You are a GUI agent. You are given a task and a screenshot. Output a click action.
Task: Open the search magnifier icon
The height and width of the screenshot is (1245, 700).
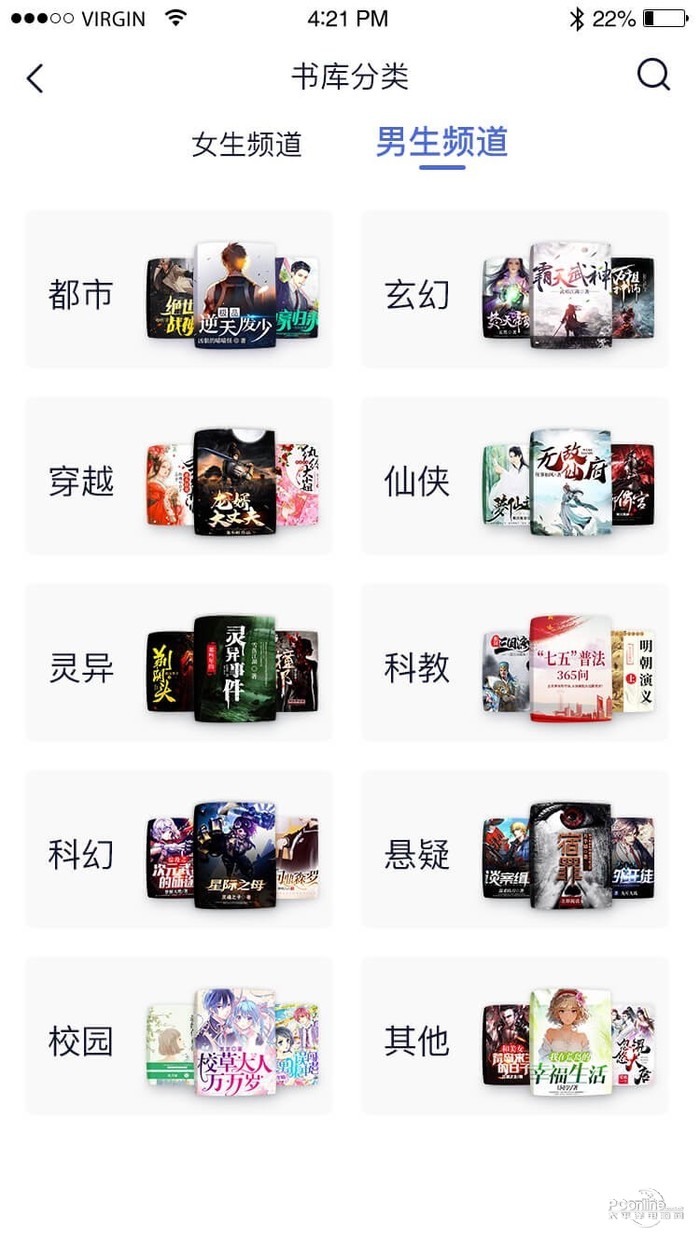tap(653, 75)
